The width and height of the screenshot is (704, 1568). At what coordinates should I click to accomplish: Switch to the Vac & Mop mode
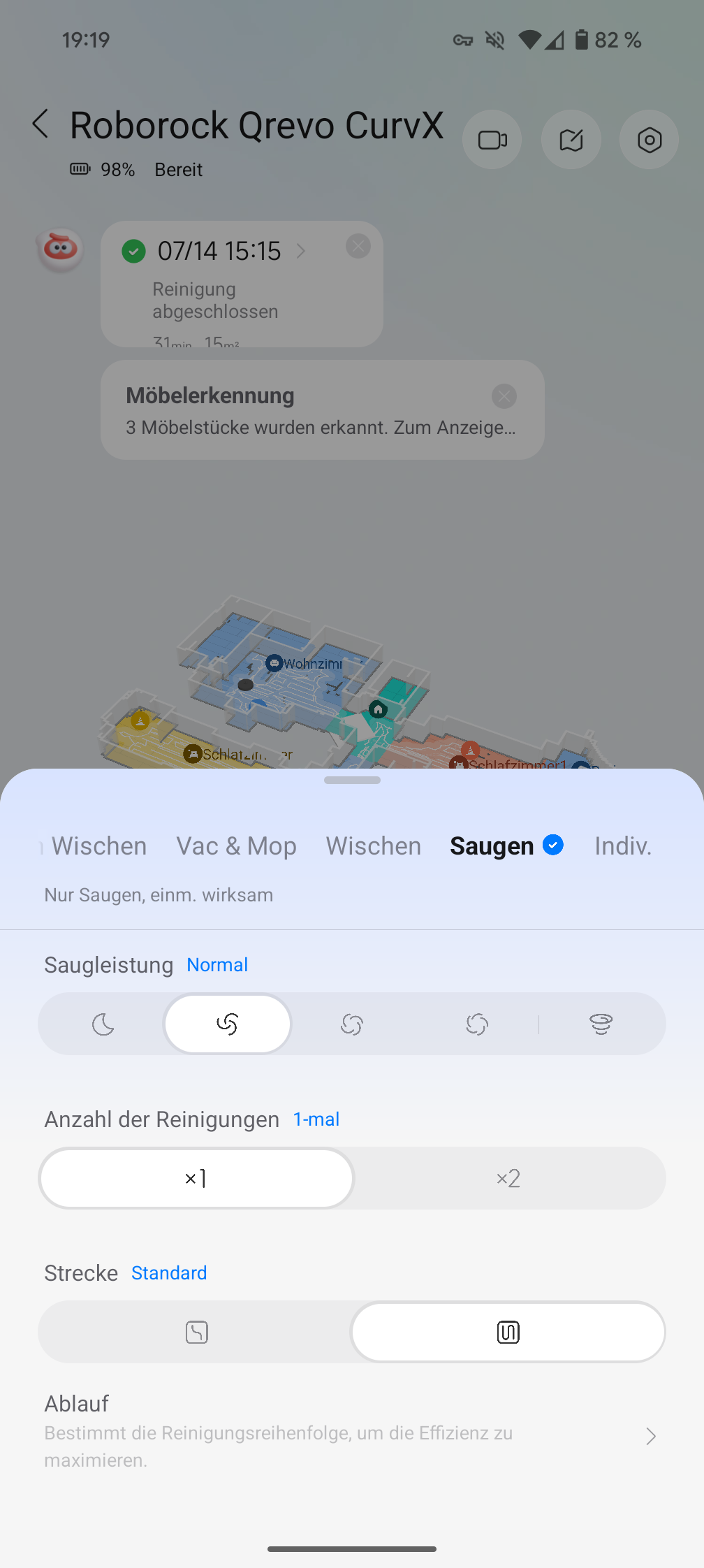[236, 845]
